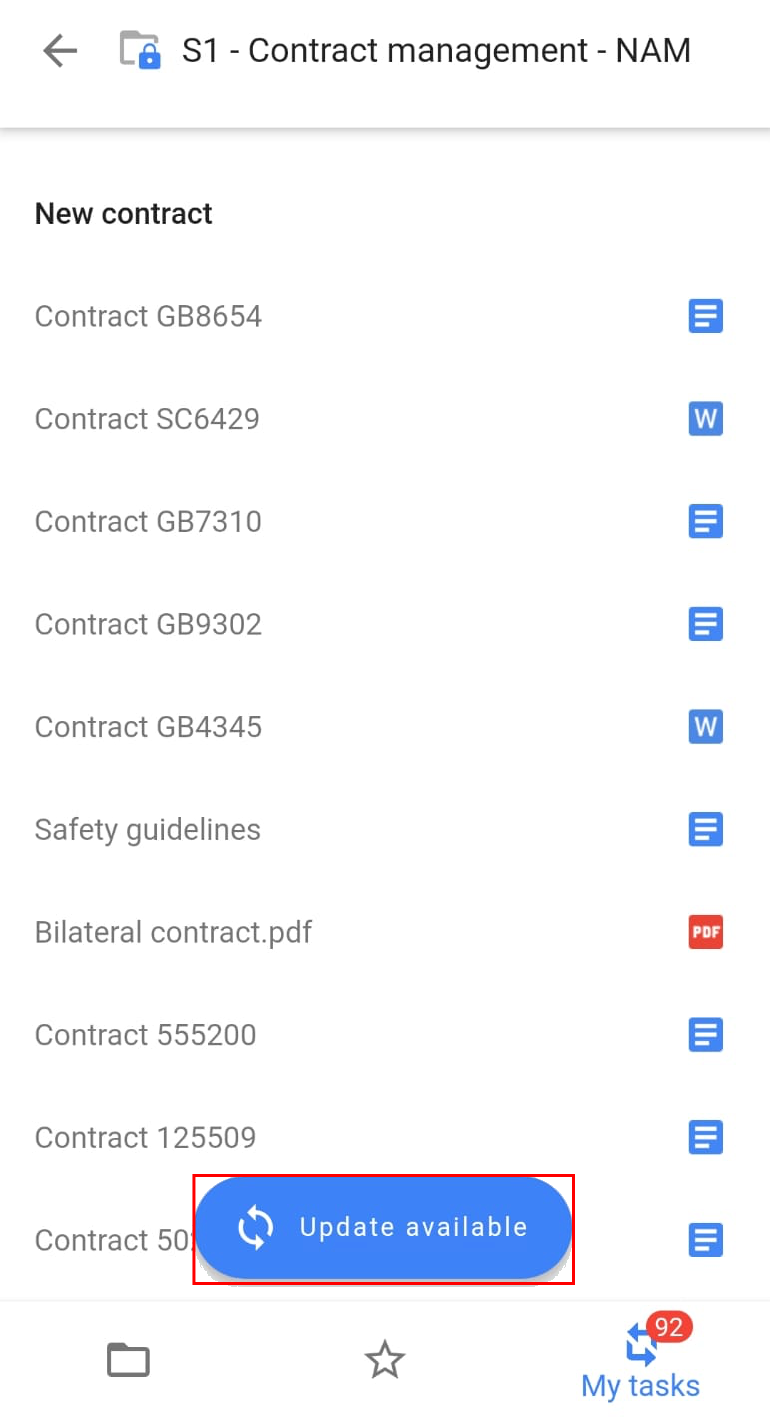Switch to the starred favorites tab
The width and height of the screenshot is (770, 1417).
point(385,1360)
